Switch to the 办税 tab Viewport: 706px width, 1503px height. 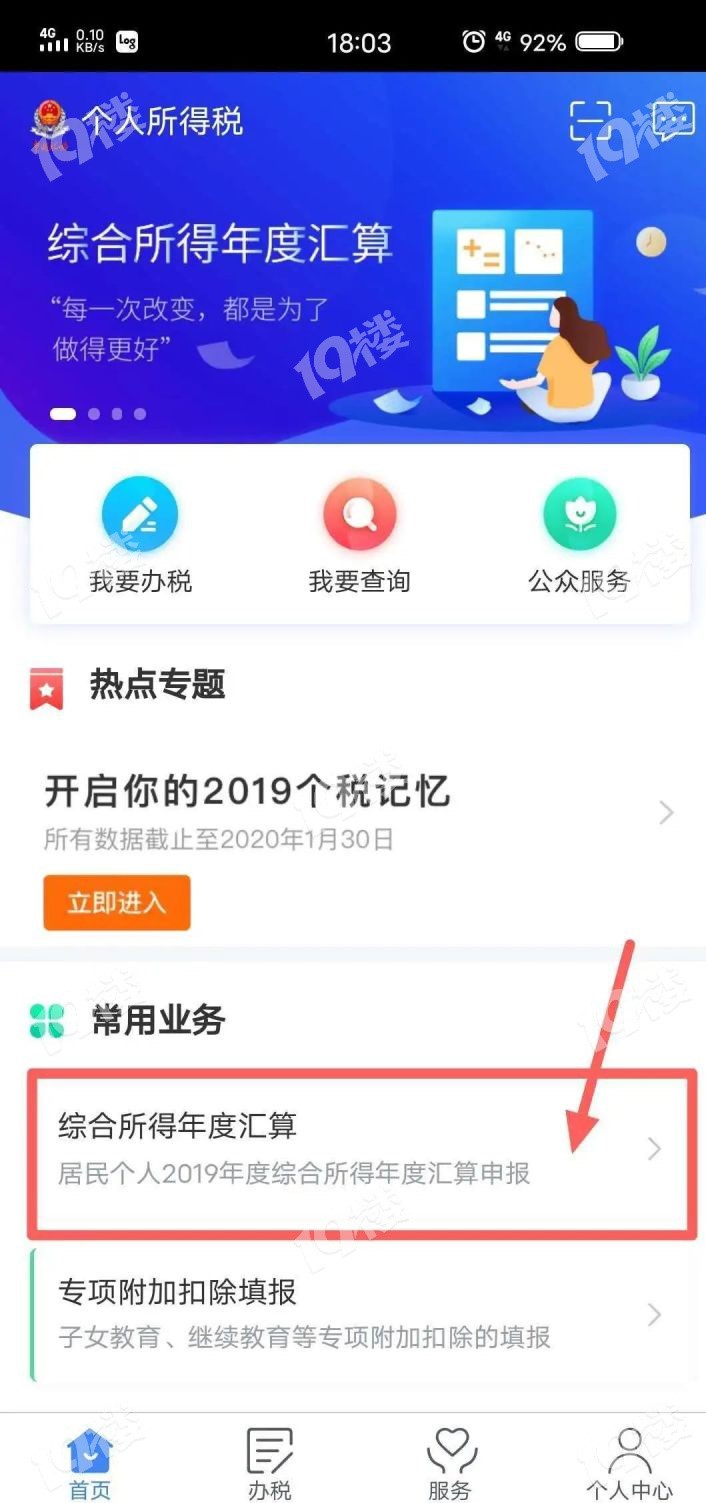point(269,1462)
